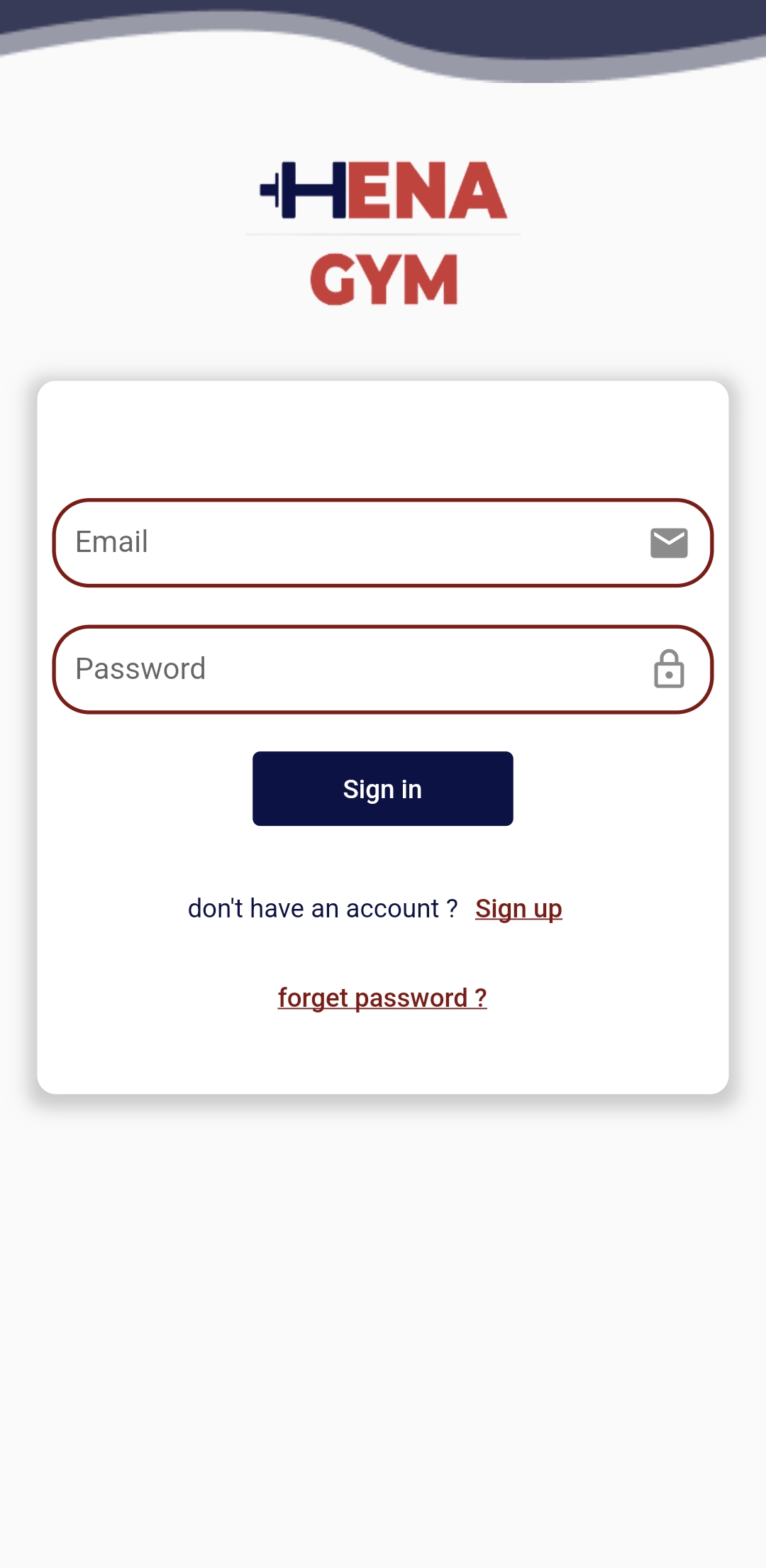Click the Sign in button
This screenshot has height=1568, width=766.
[x=382, y=788]
